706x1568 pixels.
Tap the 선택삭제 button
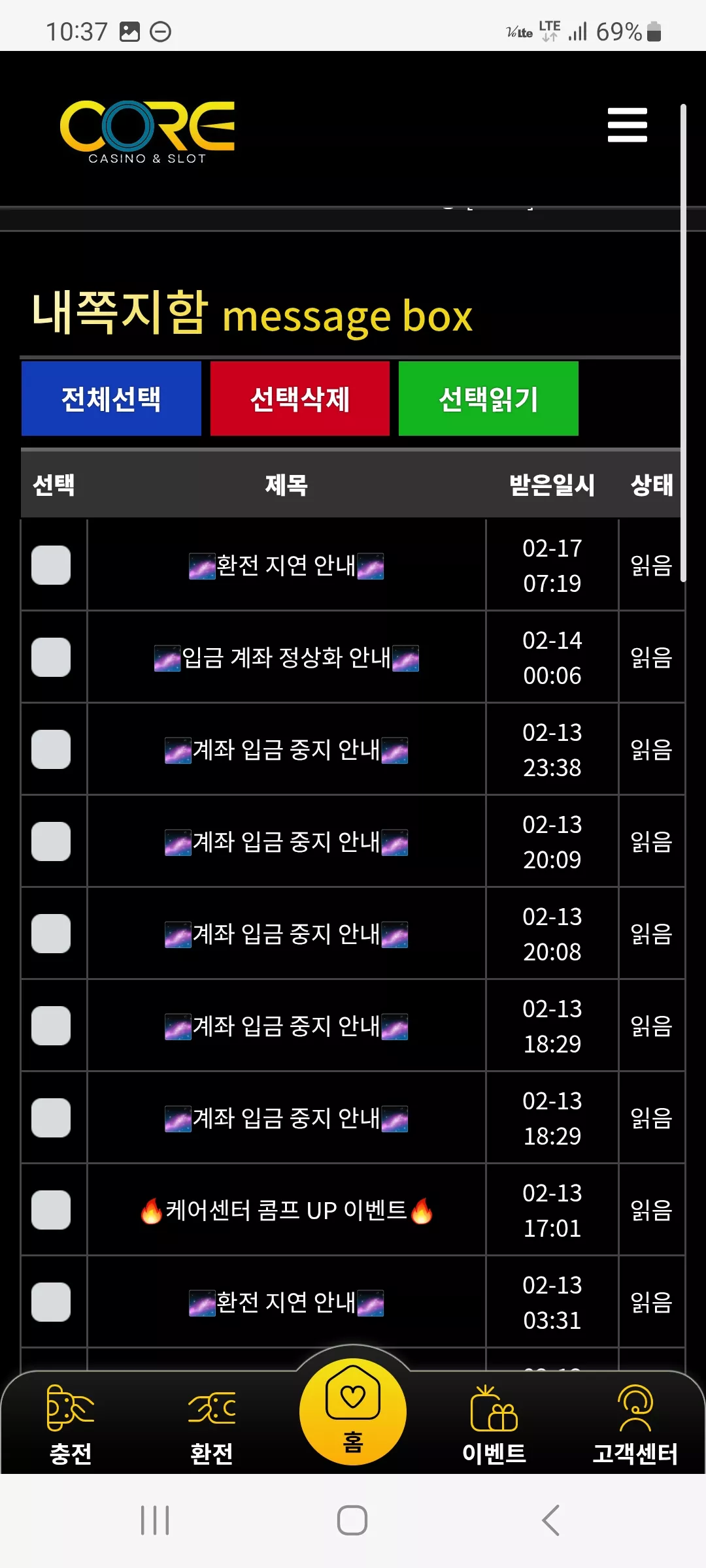tap(300, 399)
